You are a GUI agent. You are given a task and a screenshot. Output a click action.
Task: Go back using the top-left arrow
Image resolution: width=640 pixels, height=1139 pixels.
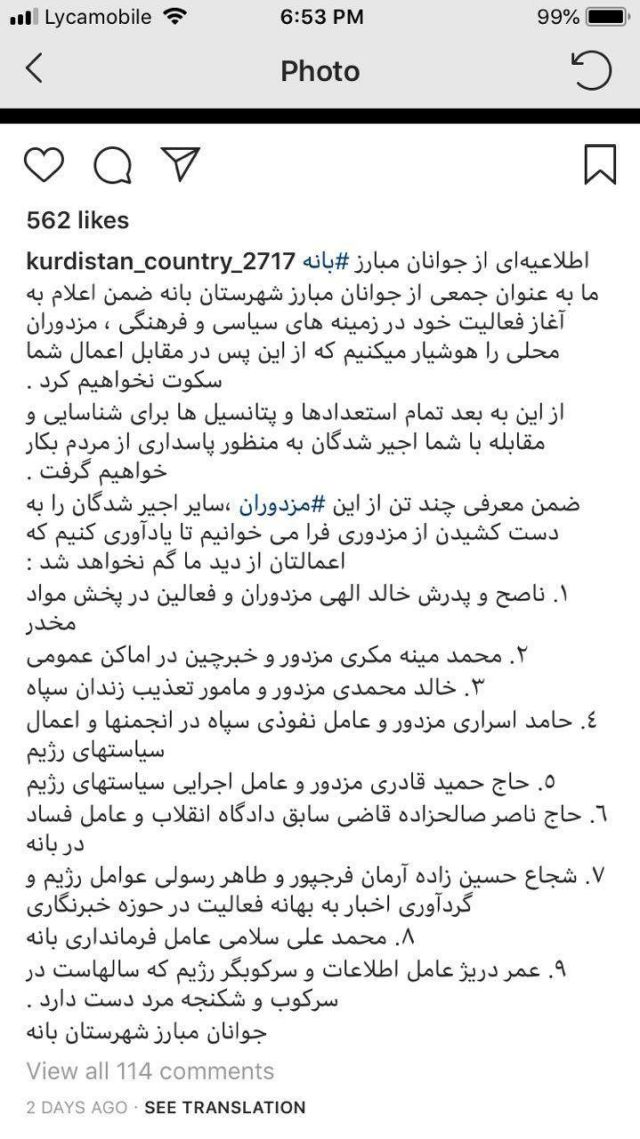coord(34,70)
